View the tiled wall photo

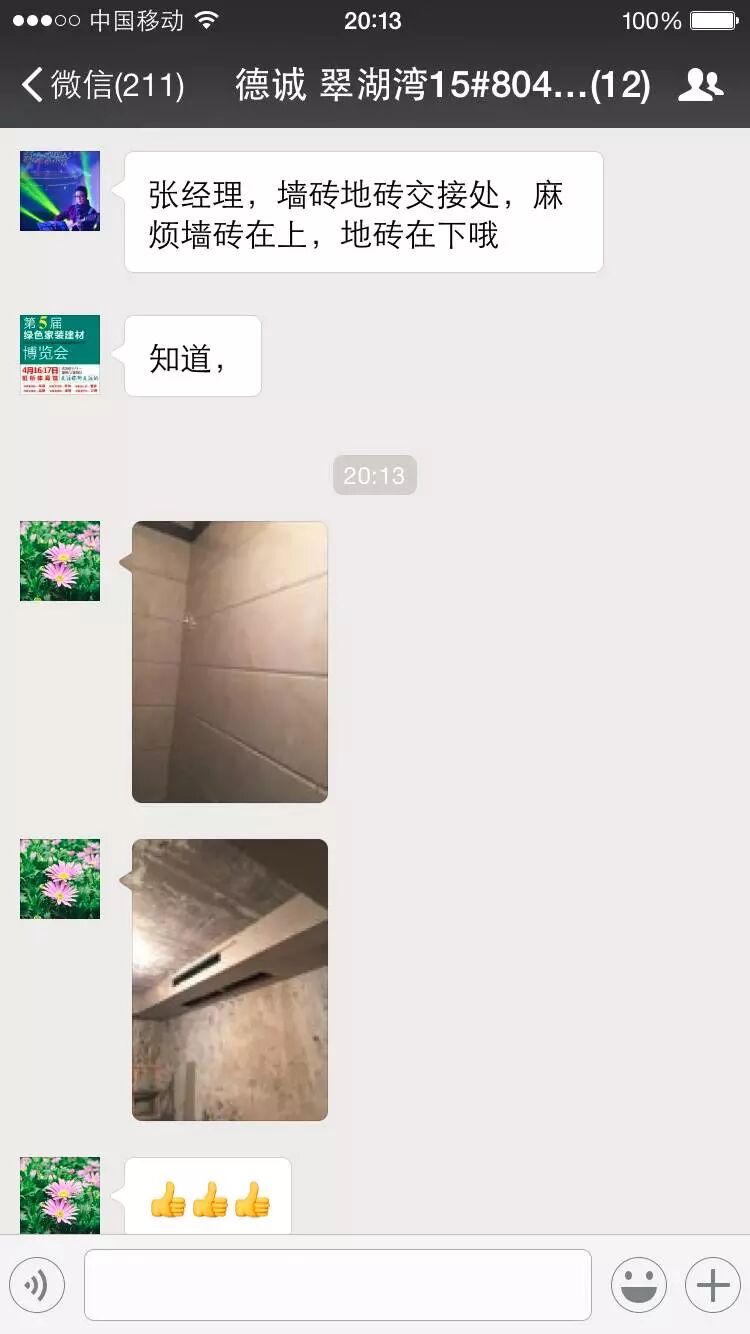[x=230, y=661]
